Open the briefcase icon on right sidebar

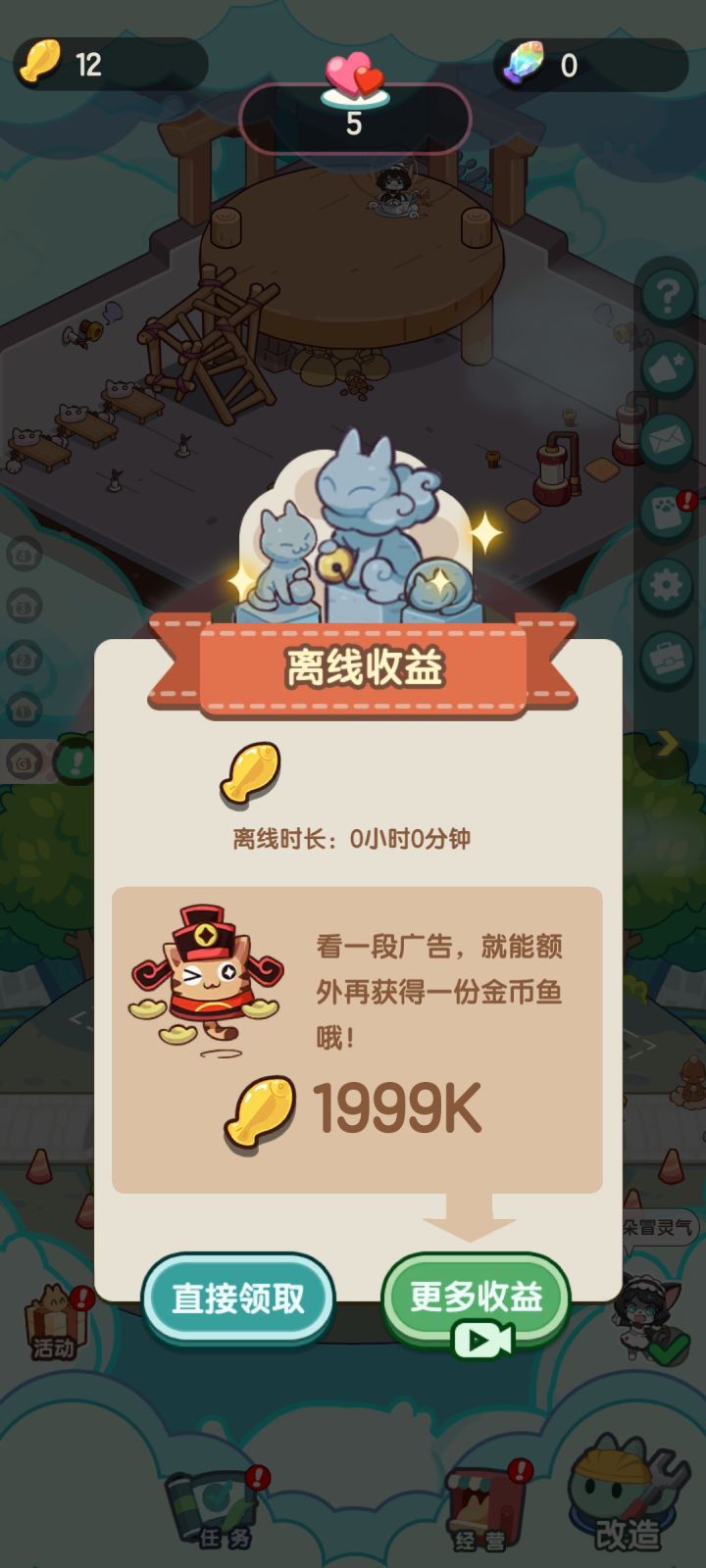(665, 658)
